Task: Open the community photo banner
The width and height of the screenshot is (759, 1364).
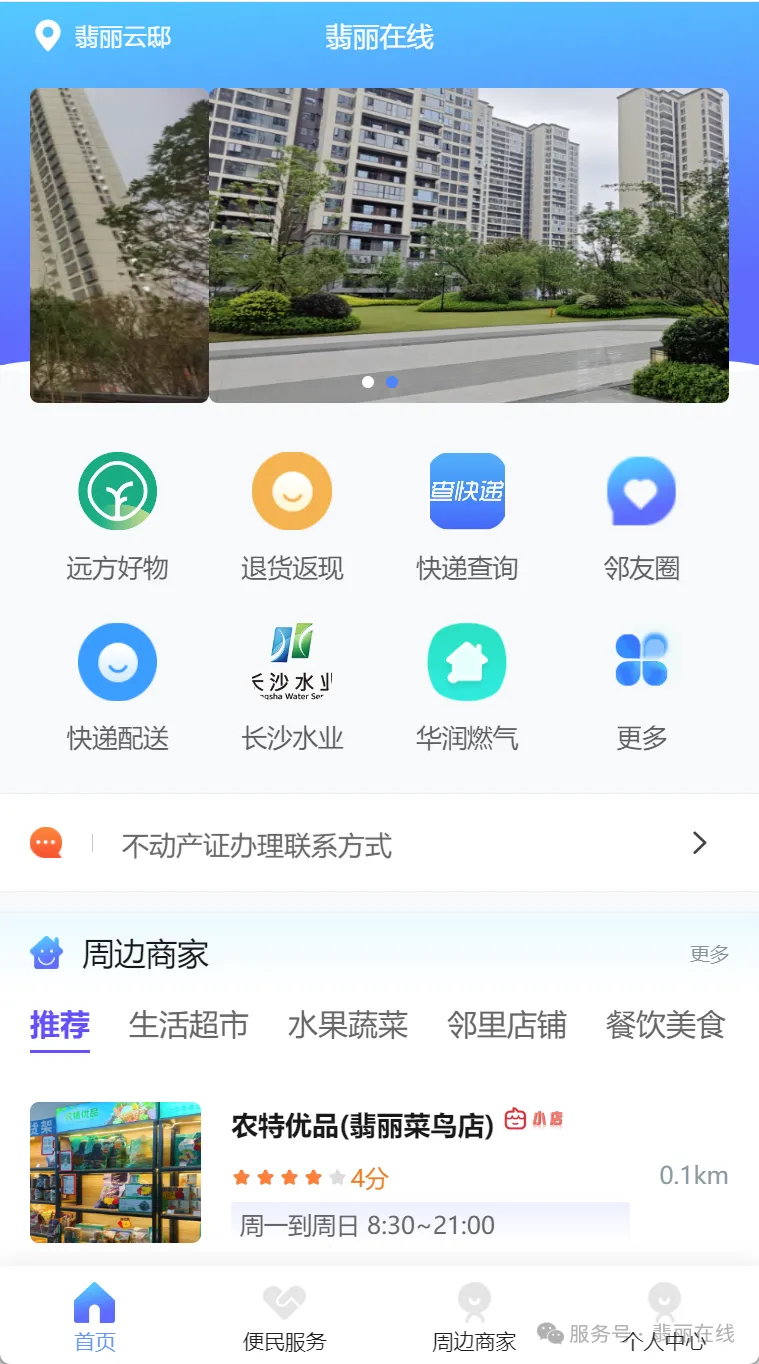Action: click(468, 245)
